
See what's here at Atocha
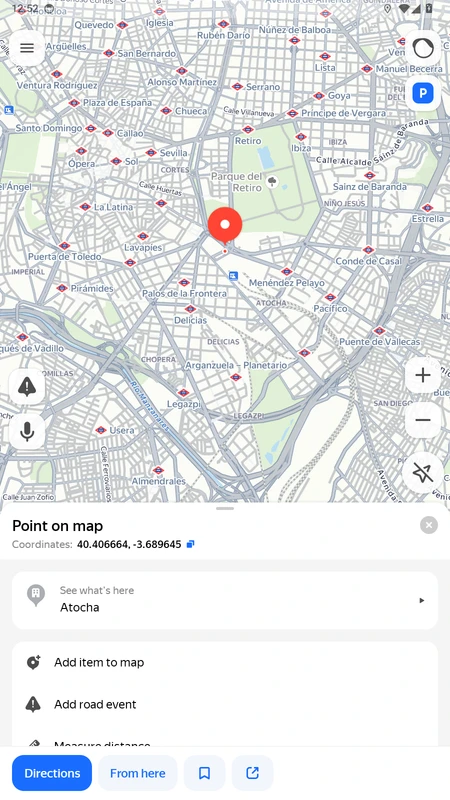[225, 600]
